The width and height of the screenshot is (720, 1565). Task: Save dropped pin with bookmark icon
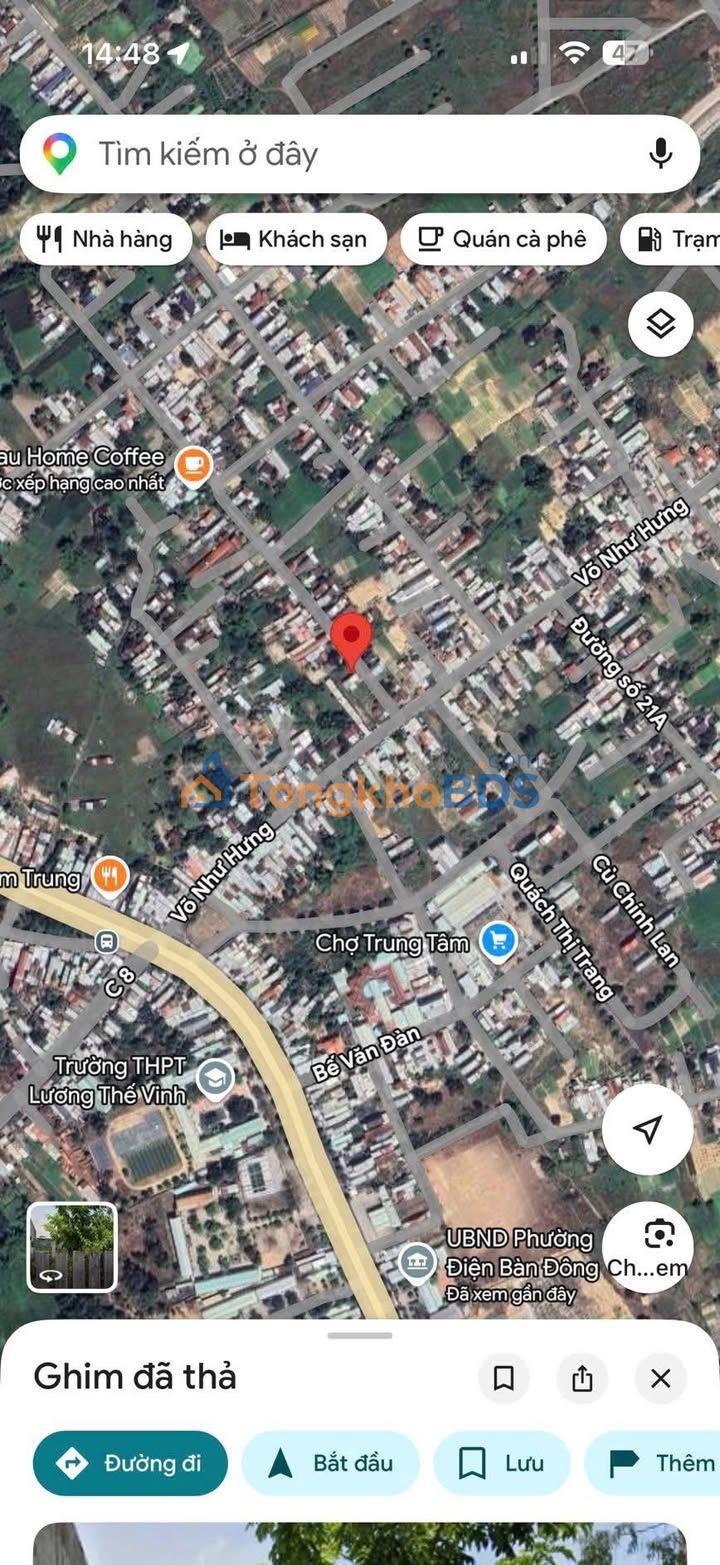504,1379
